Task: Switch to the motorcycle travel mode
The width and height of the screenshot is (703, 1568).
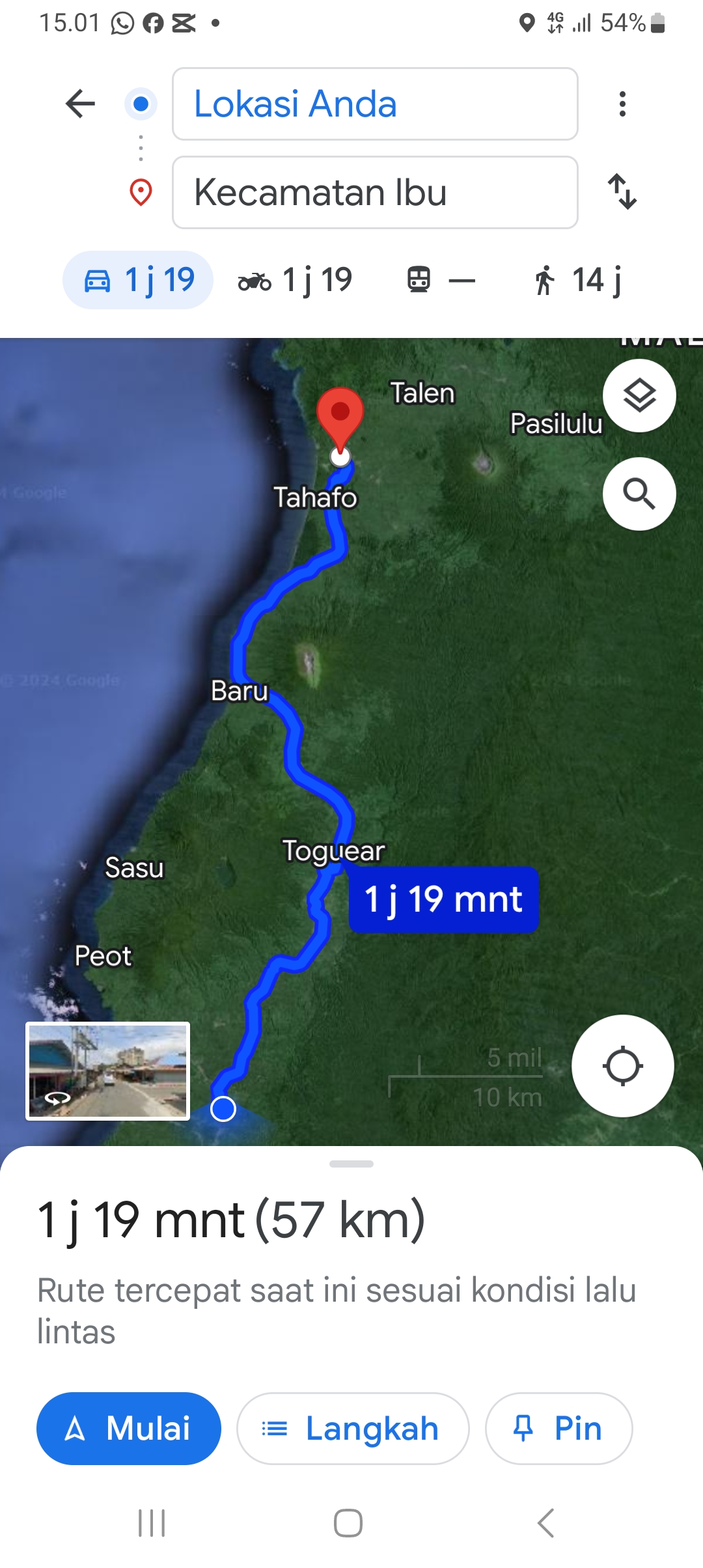Action: coord(295,280)
